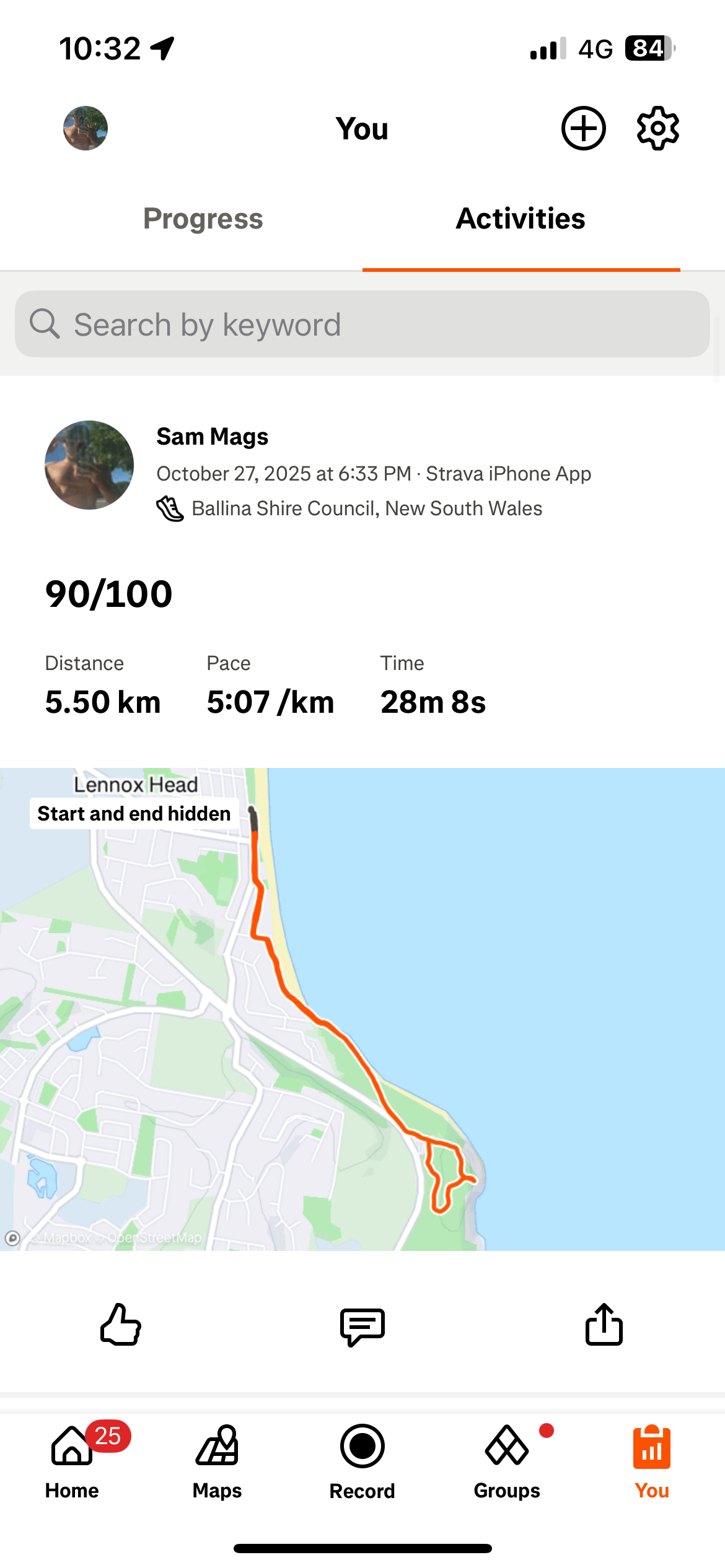Share the 90/100 run activity
The width and height of the screenshot is (725, 1568).
[x=604, y=1324]
